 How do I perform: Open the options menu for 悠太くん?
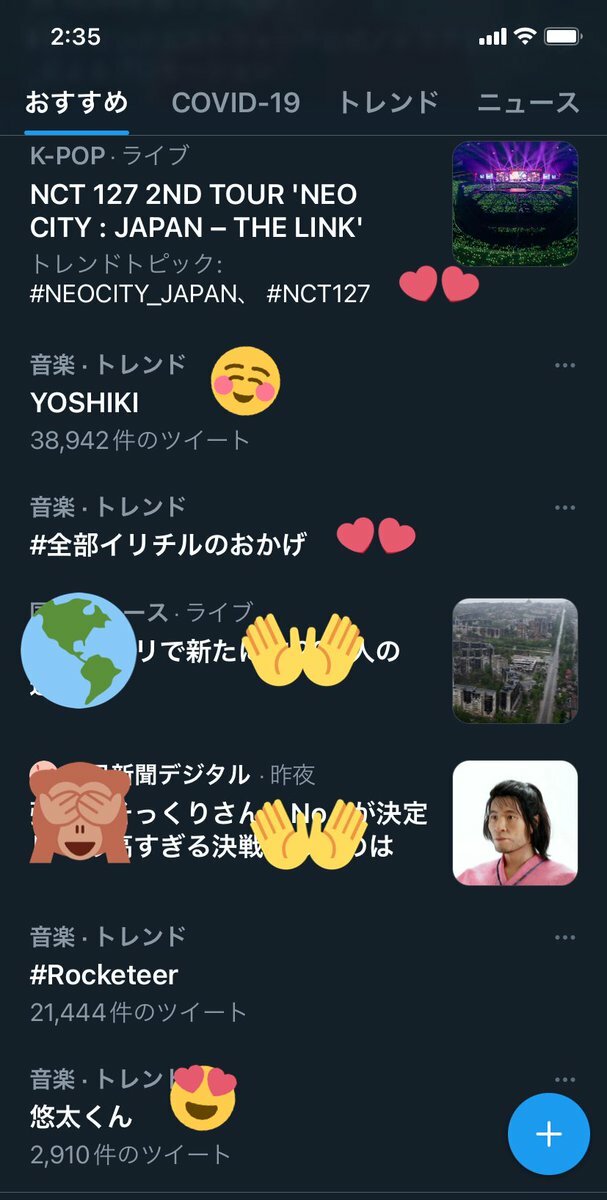click(565, 1080)
